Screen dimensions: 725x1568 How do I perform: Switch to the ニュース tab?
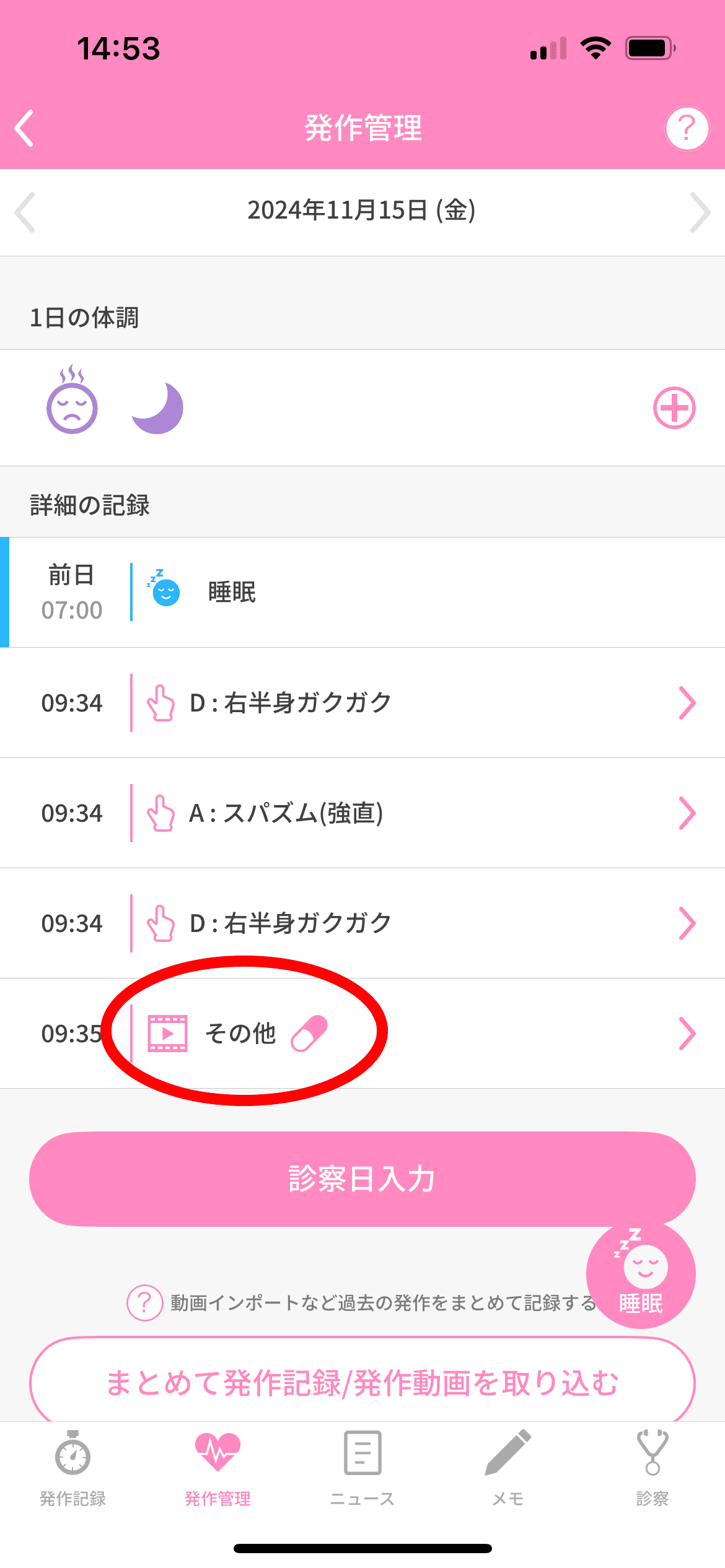pyautogui.click(x=362, y=1468)
